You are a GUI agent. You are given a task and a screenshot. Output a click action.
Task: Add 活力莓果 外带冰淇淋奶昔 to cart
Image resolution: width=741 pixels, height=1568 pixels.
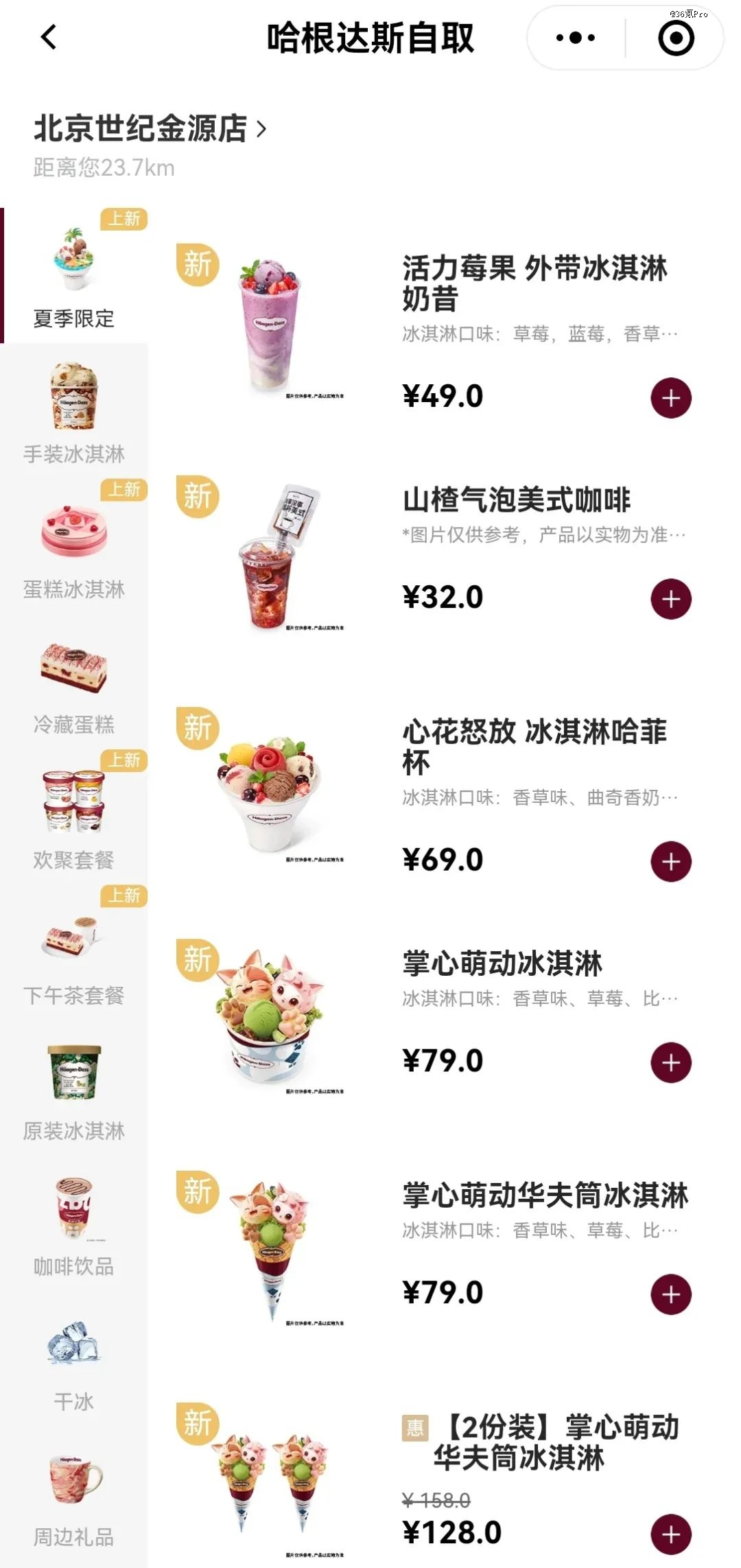(670, 398)
